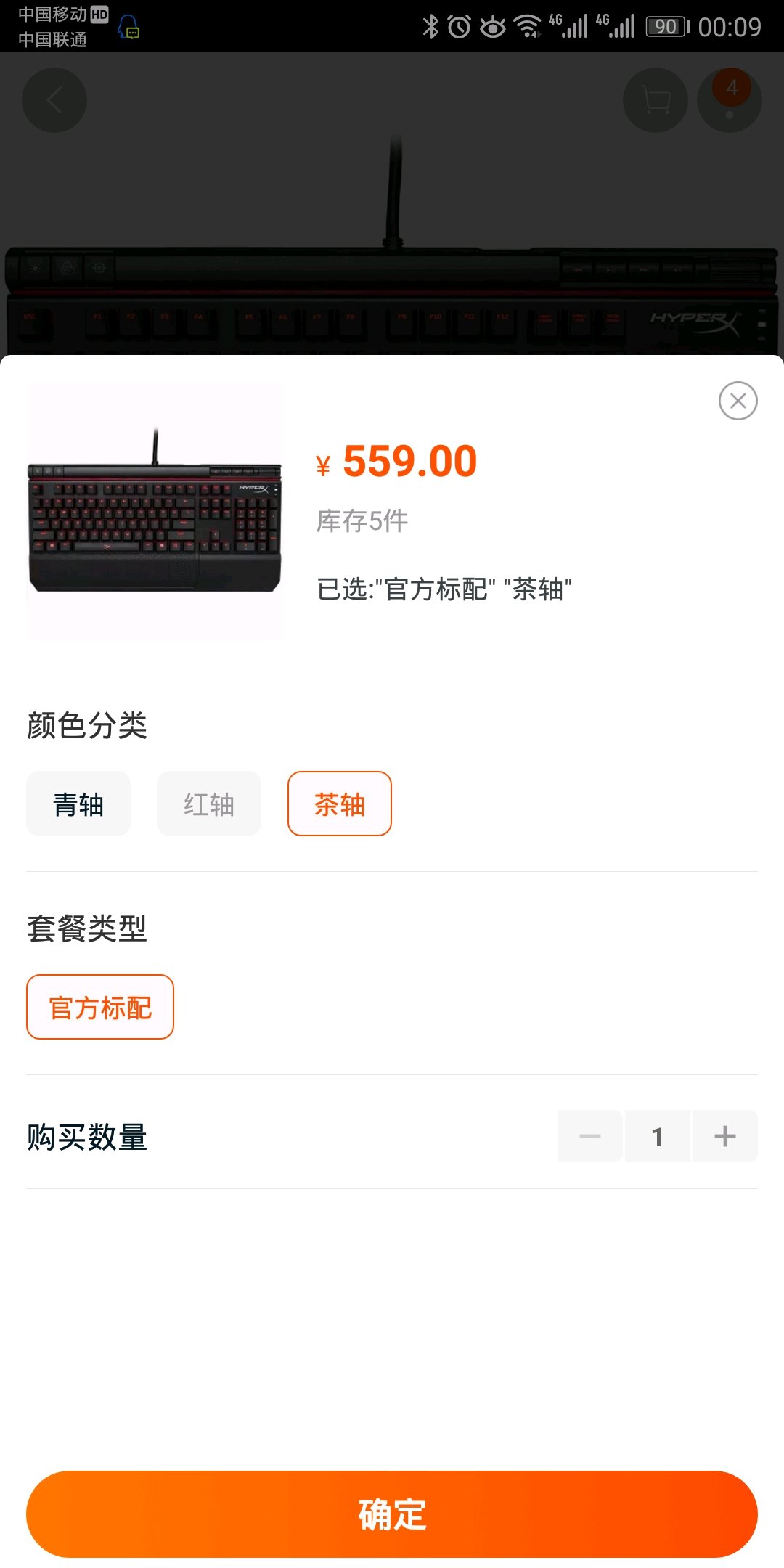
Task: Enlarge the keyboard product thumbnail
Action: pos(155,512)
